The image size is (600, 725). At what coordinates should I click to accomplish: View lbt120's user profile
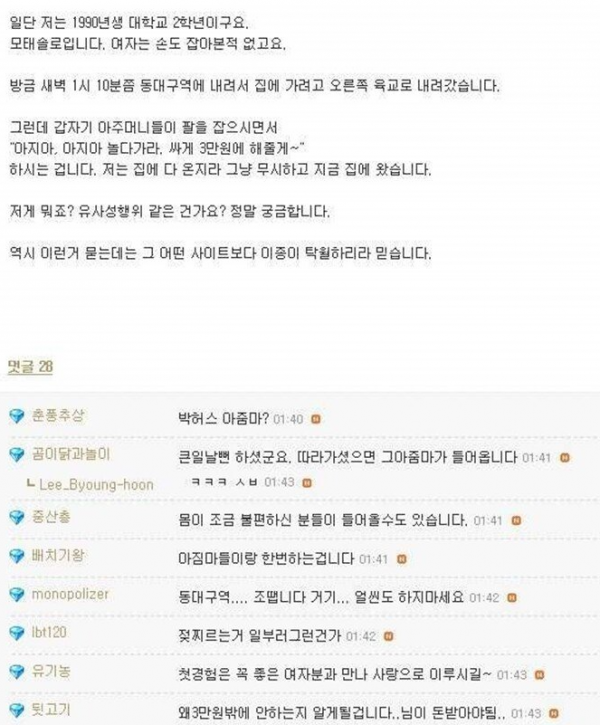[49, 634]
